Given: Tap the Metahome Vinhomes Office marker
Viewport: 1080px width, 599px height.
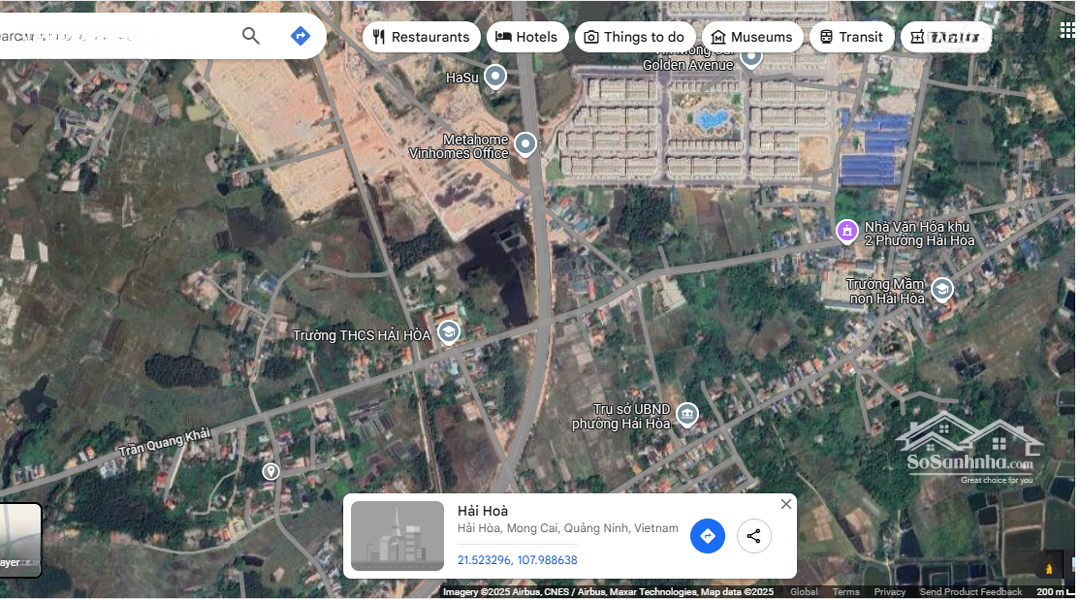Looking at the screenshot, I should point(525,145).
